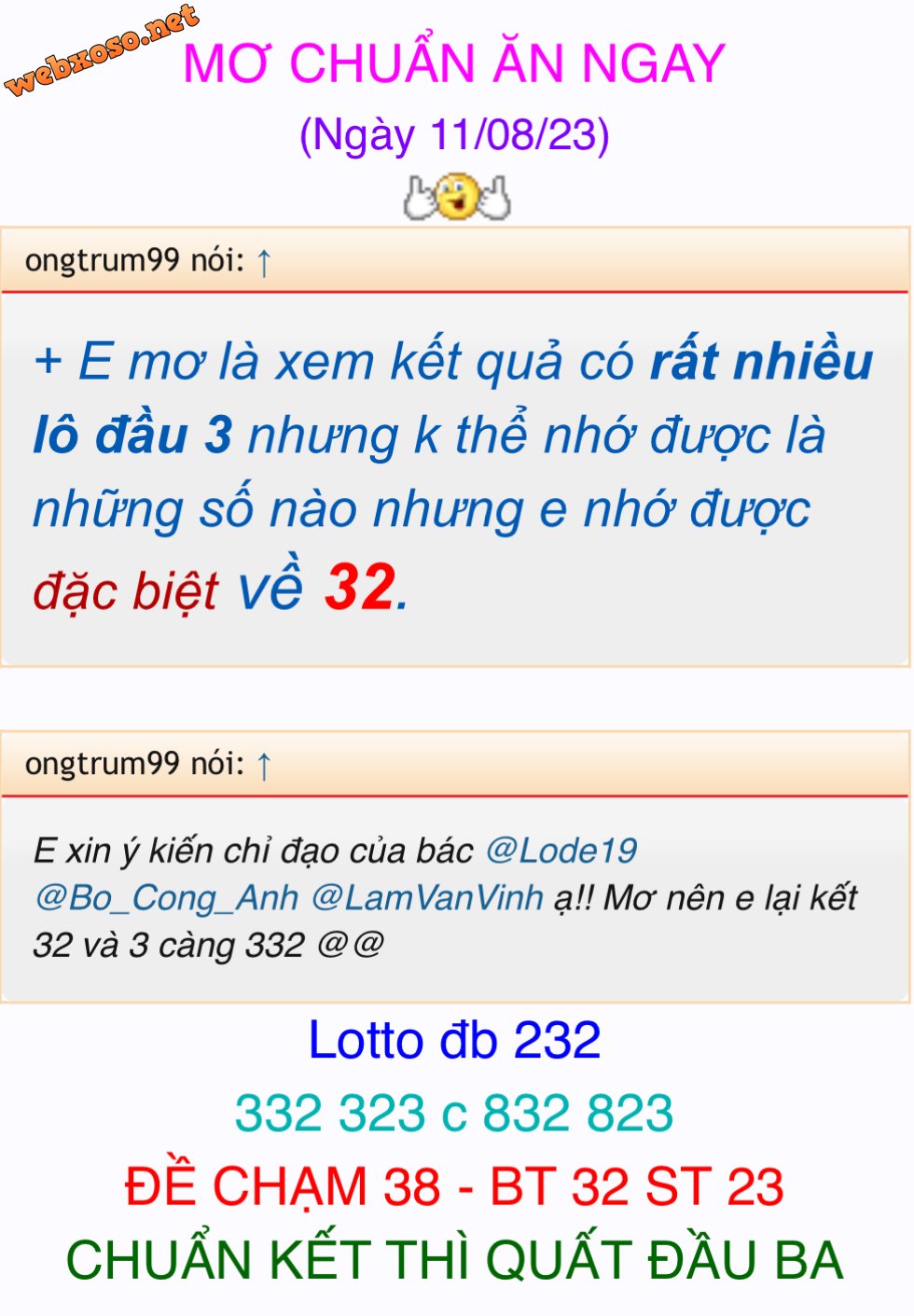Open the @Lode19 mention profile
914x1316 pixels.
pos(561,851)
